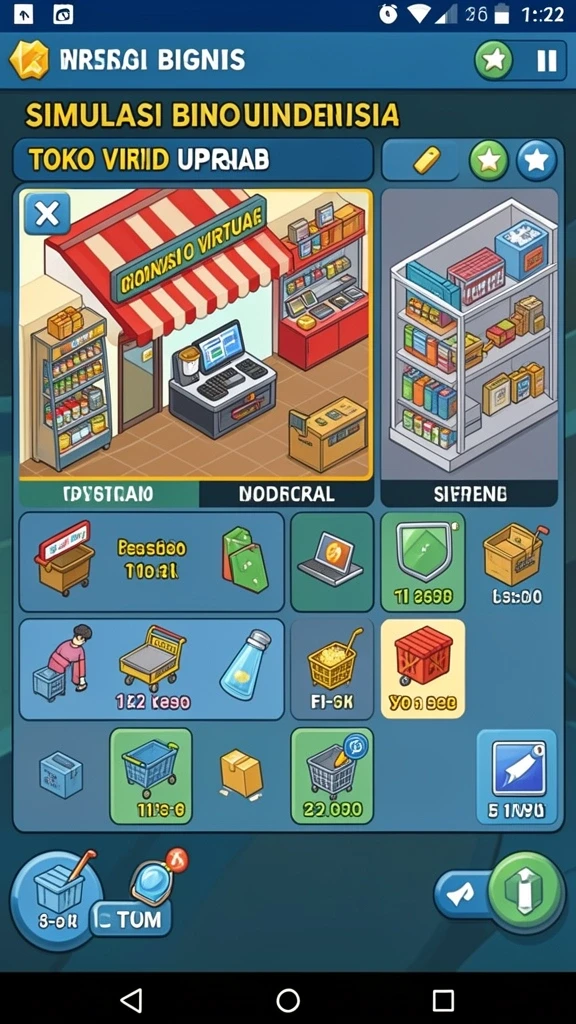Pick the grey basket item priced 22.000

click(x=332, y=776)
